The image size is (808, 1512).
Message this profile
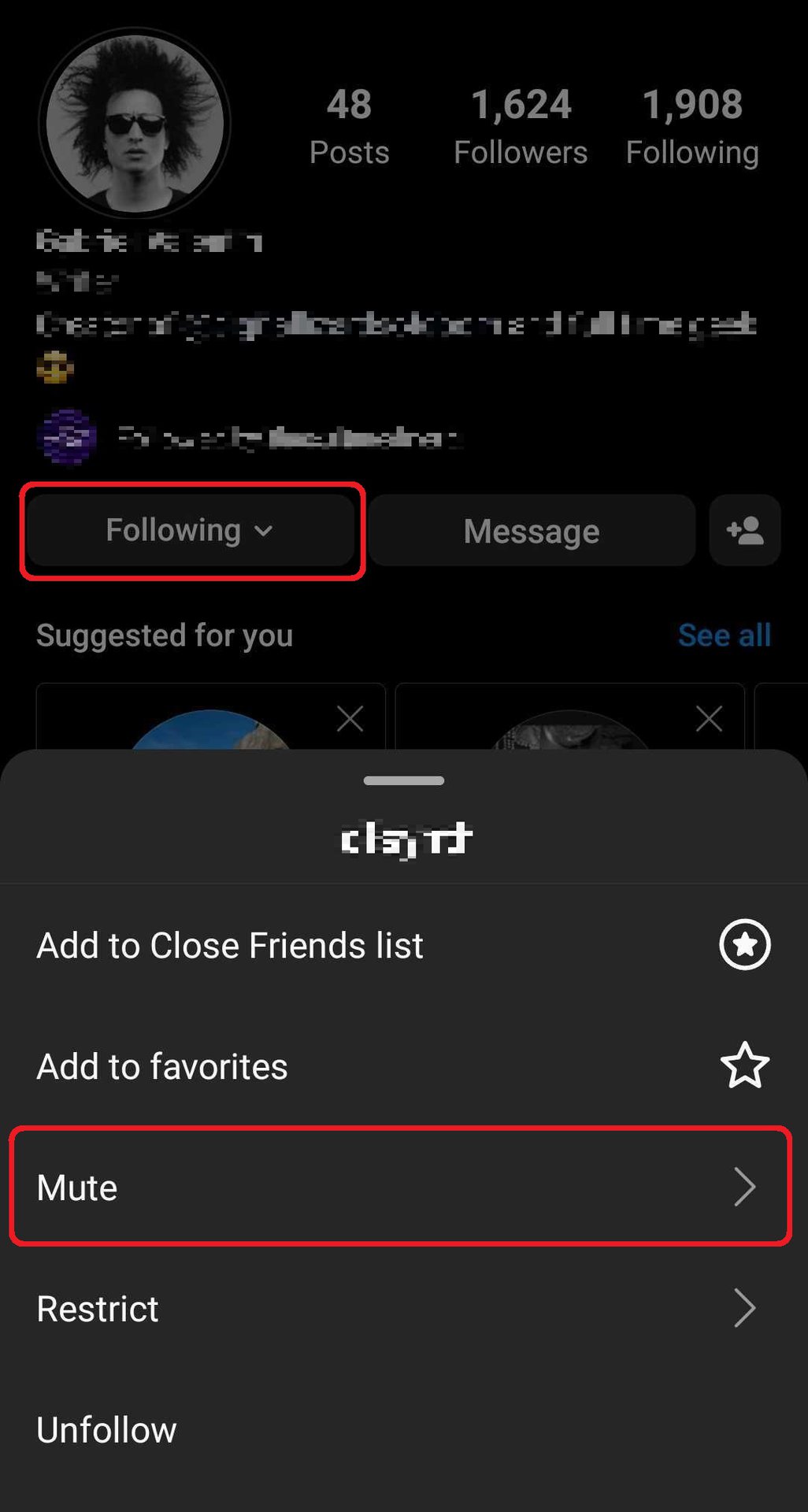pyautogui.click(x=532, y=531)
